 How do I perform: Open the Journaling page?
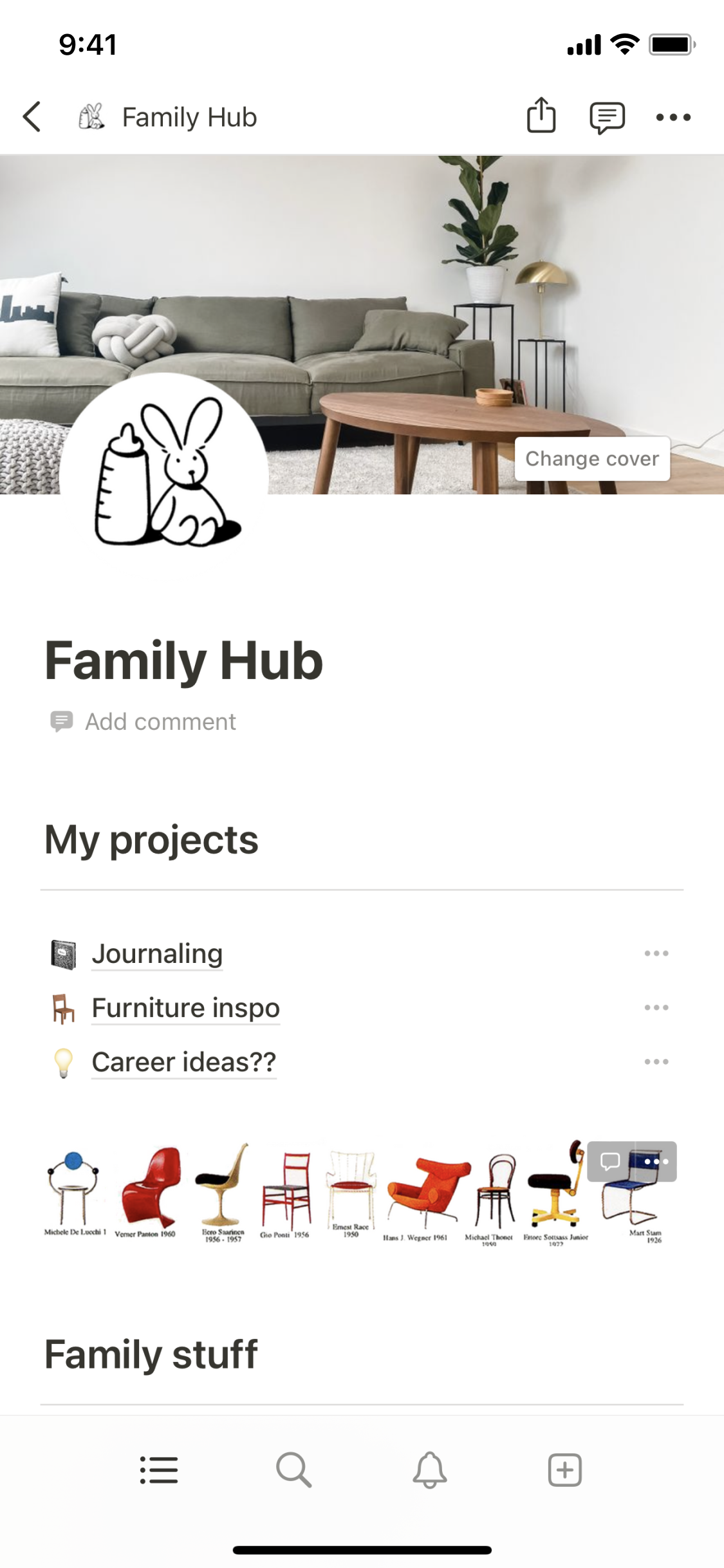coord(157,954)
